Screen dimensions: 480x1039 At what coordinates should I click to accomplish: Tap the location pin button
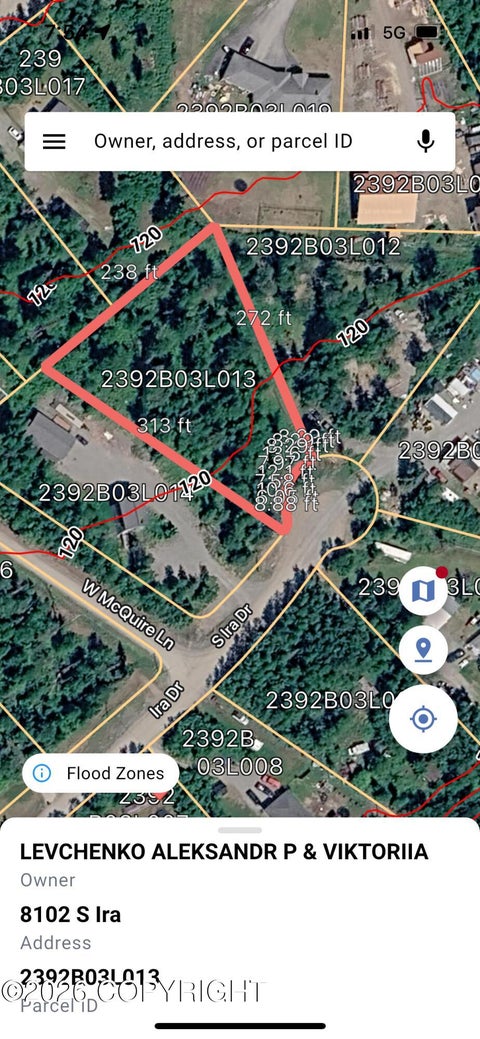(x=423, y=650)
